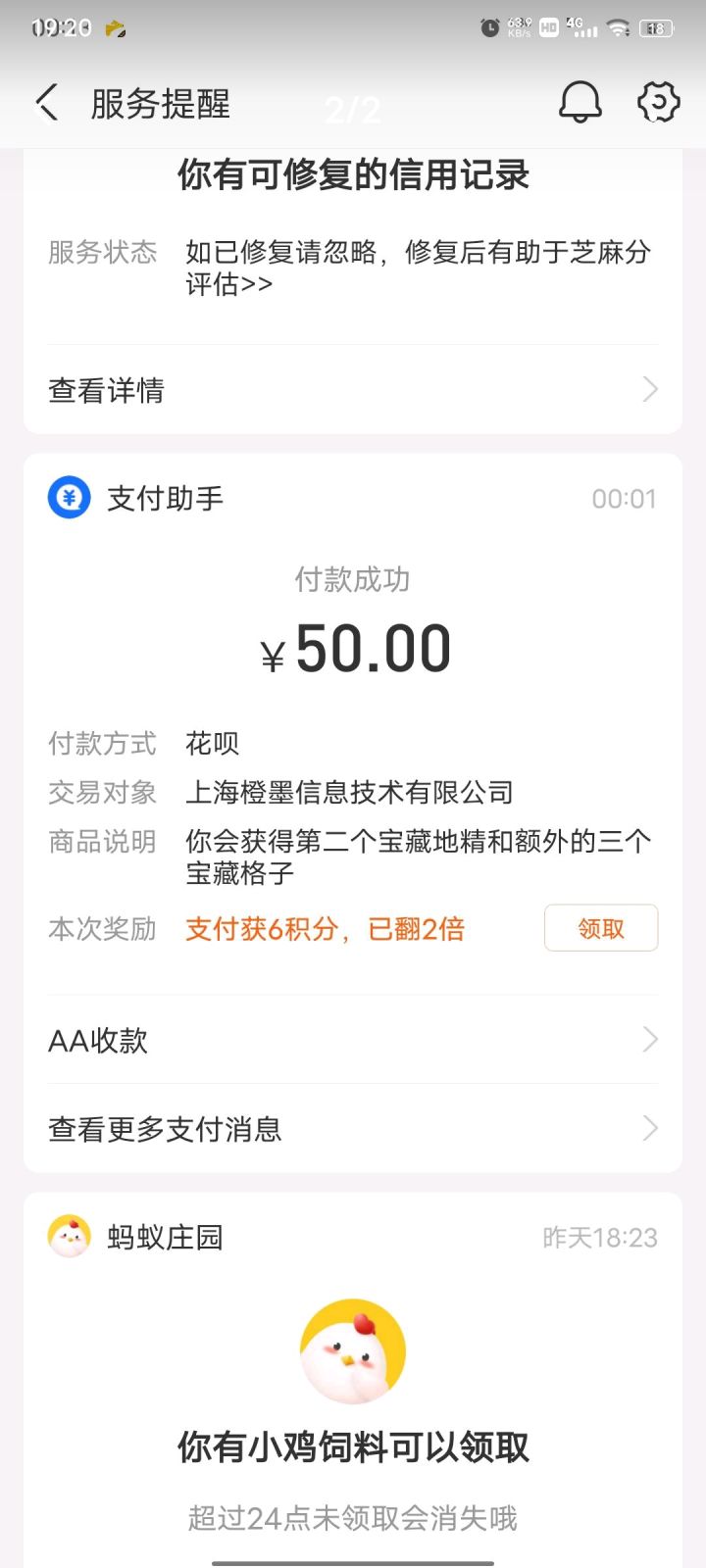
Task: Go back from 服务提醒
Action: click(x=46, y=103)
